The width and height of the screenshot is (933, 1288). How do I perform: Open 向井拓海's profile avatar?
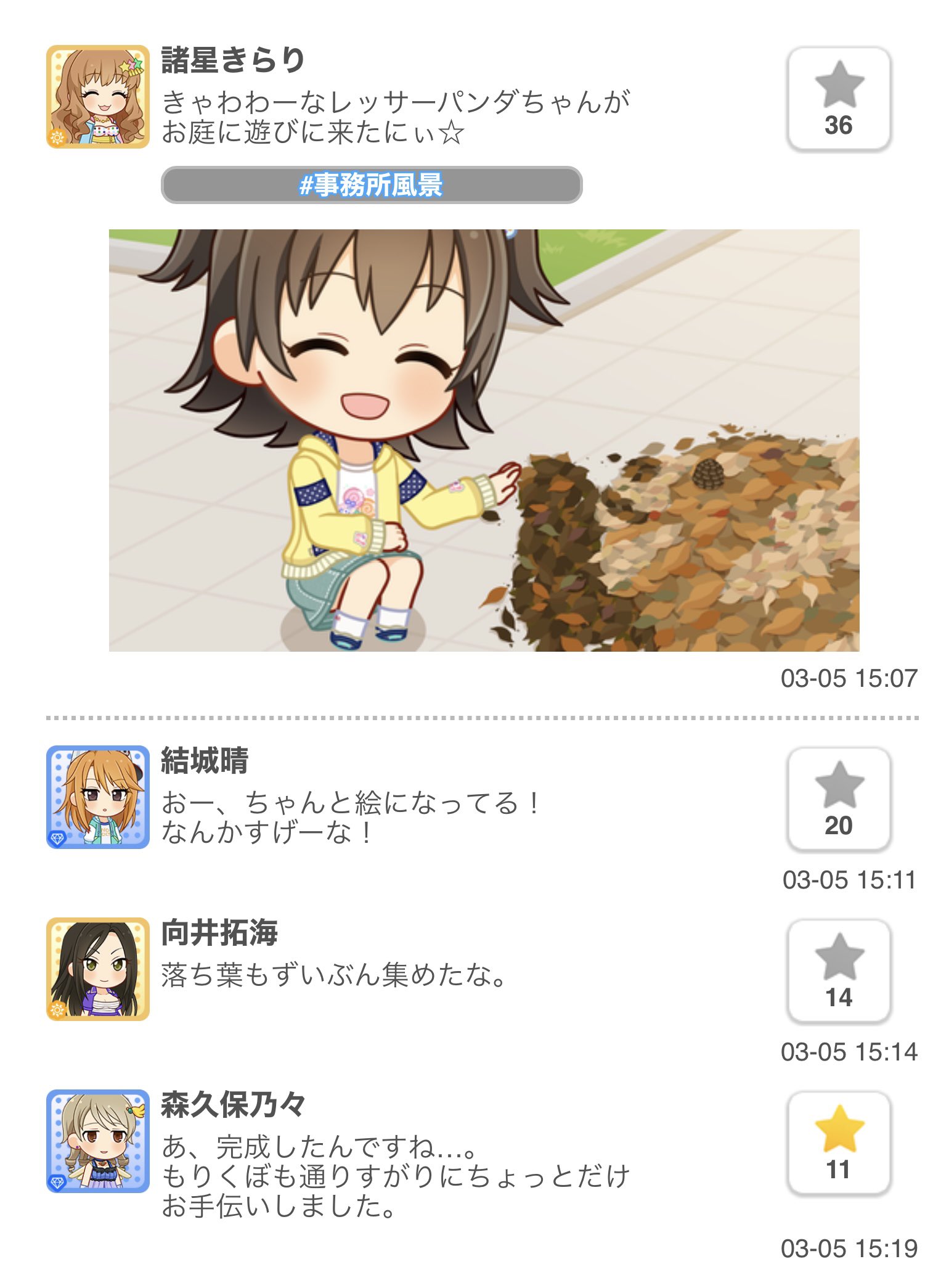pyautogui.click(x=98, y=969)
